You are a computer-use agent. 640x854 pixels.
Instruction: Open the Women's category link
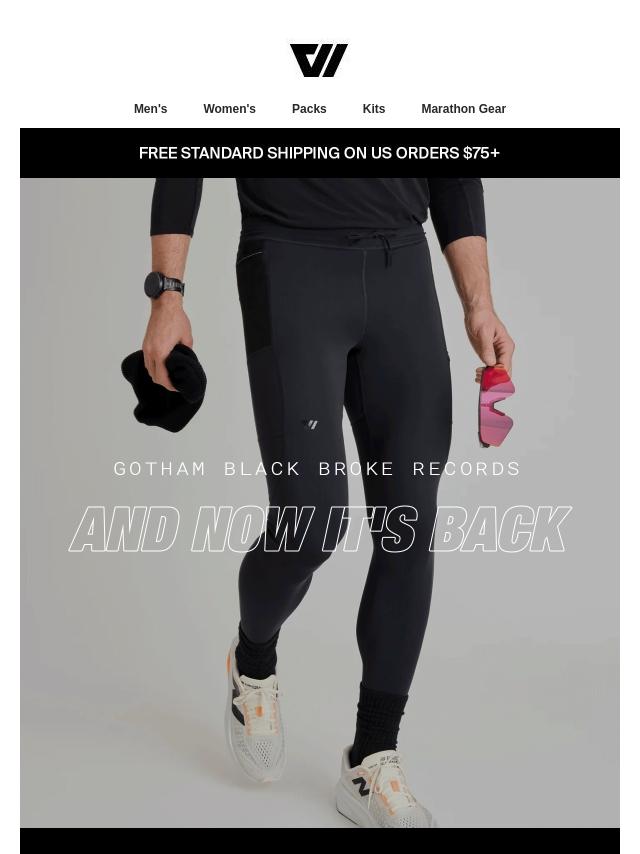pos(229,109)
